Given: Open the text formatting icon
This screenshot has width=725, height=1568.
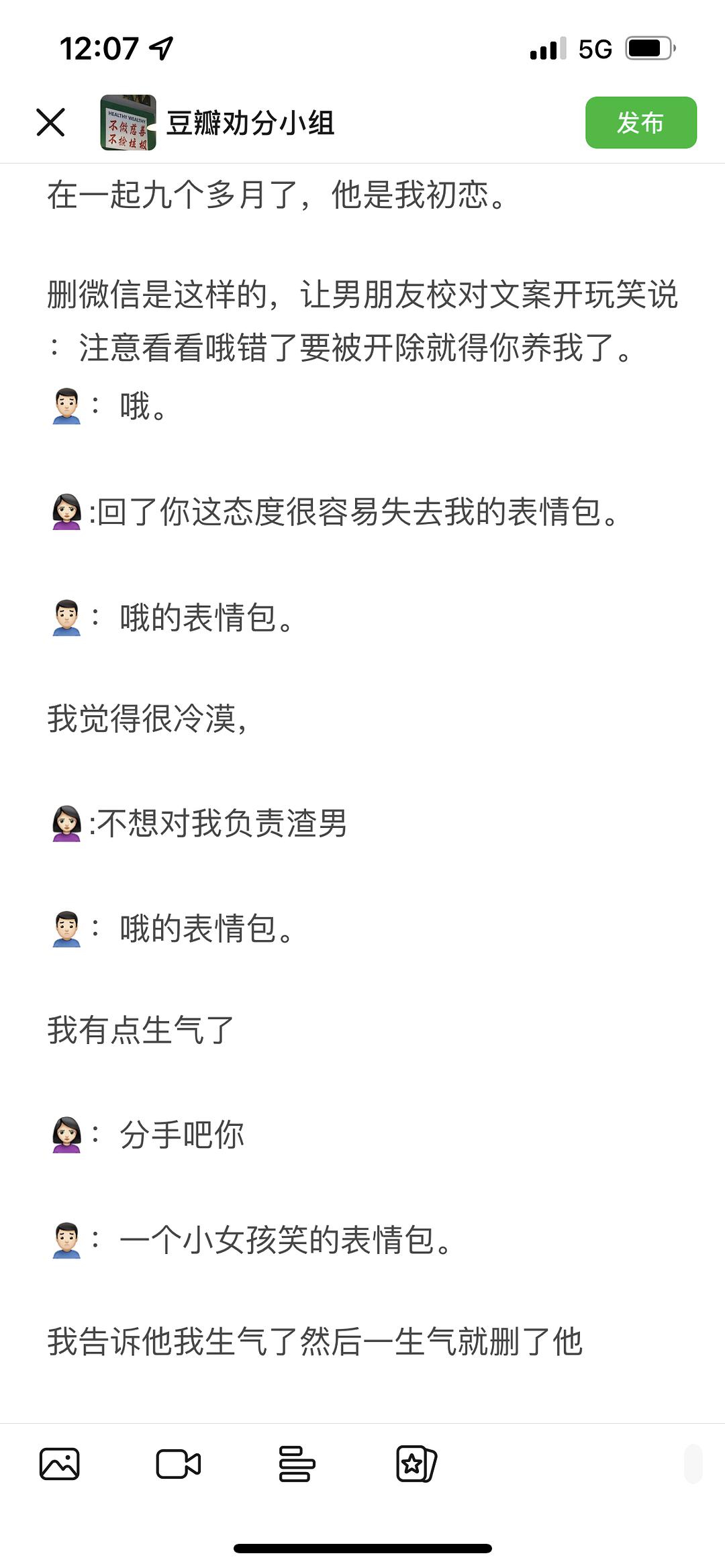Looking at the screenshot, I should [297, 1463].
